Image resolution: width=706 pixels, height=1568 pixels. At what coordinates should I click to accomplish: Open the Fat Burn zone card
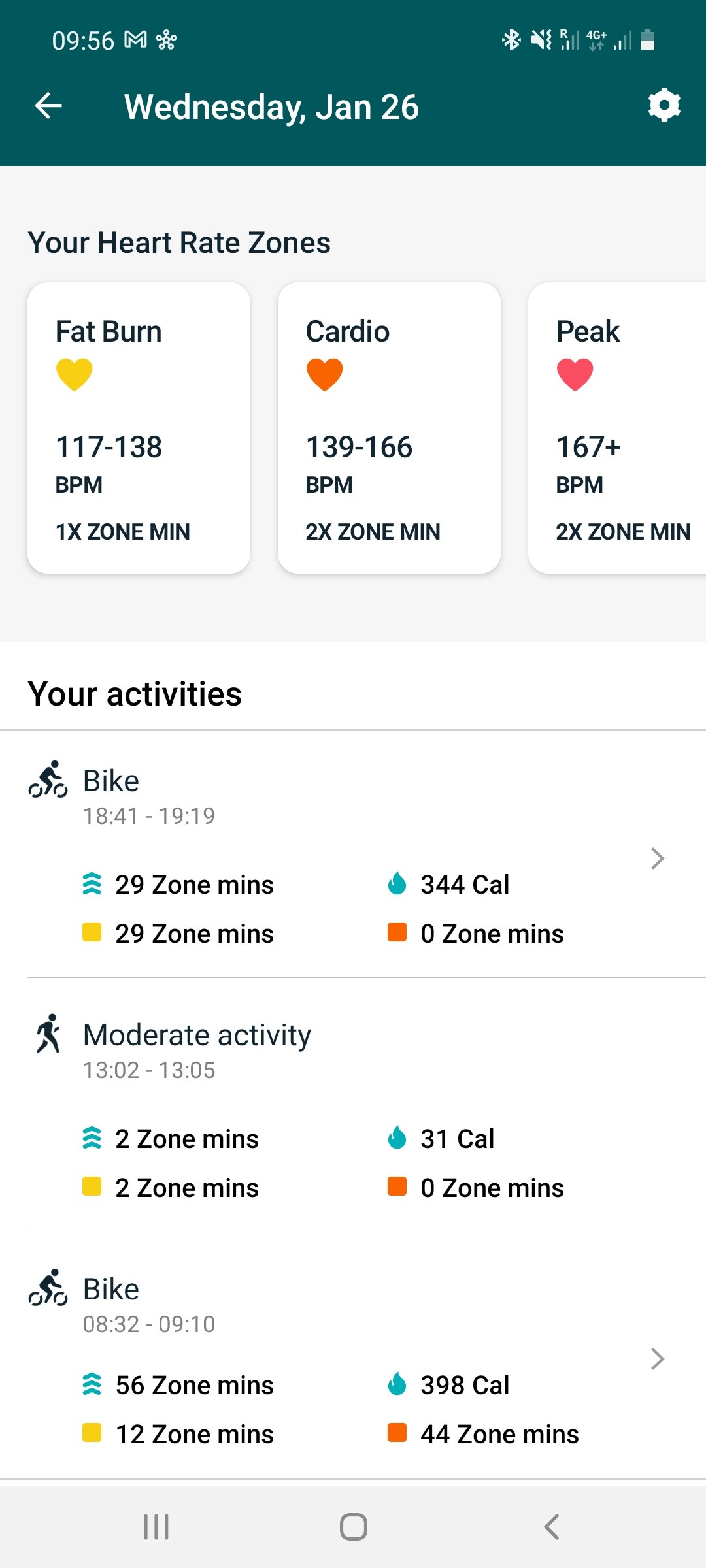(x=139, y=428)
